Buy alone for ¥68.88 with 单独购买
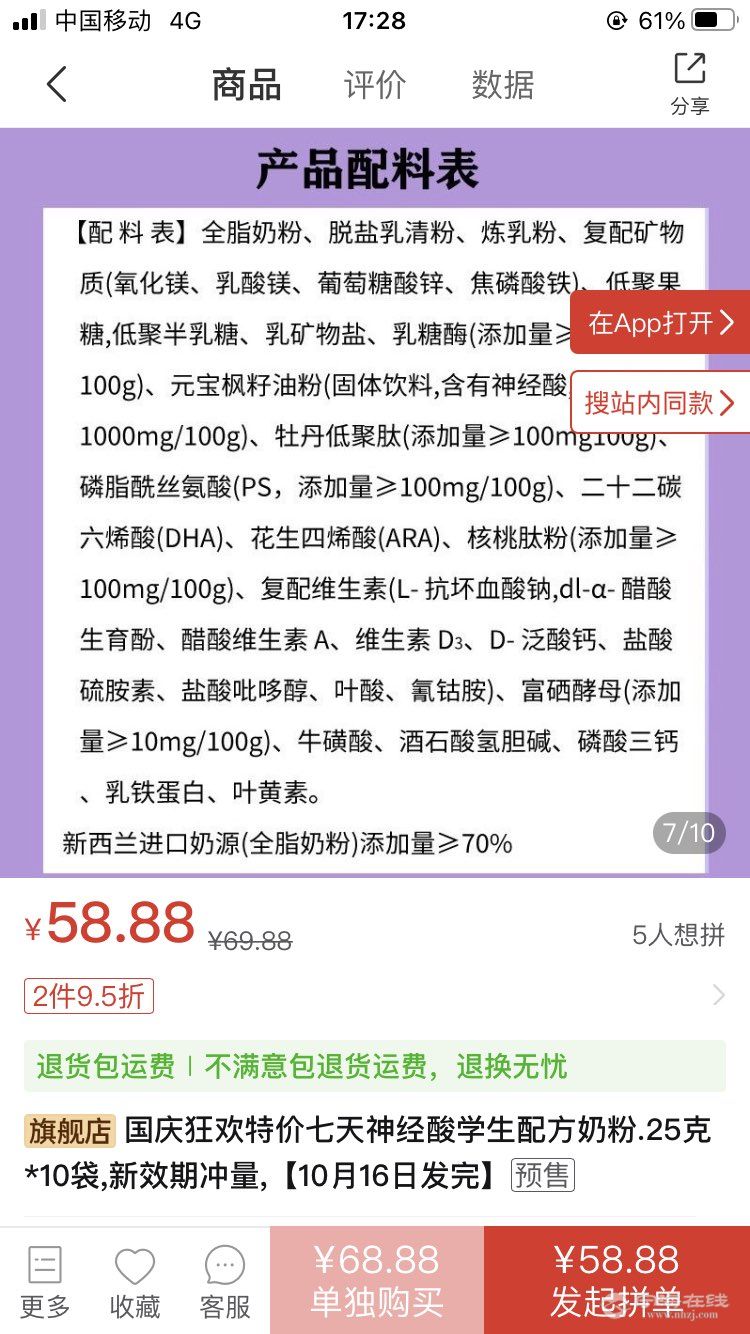This screenshot has height=1334, width=750. click(x=377, y=1280)
